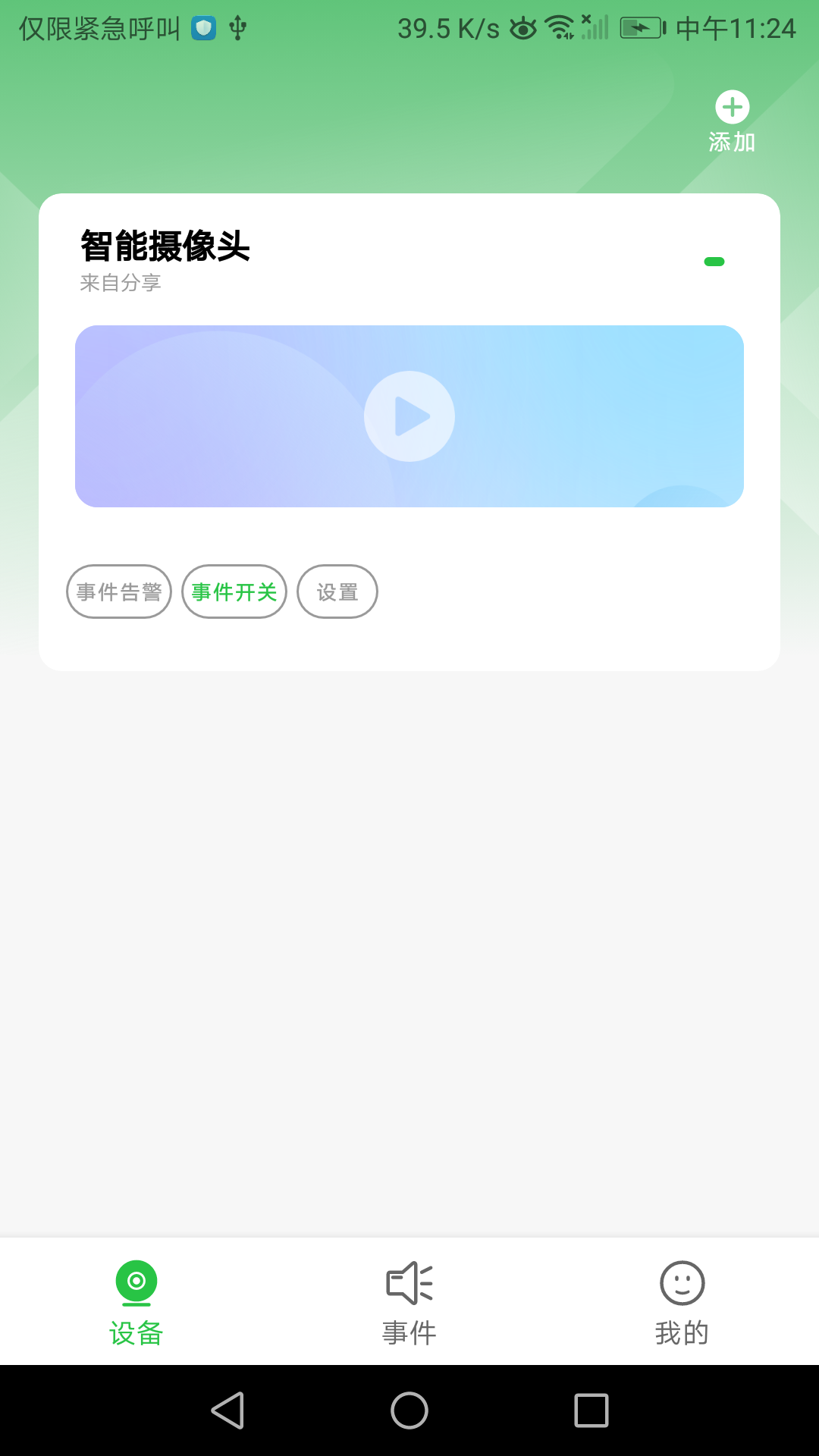Screen dimensions: 819x1456
Task: Open 设置 settings for the camera
Action: coord(337,591)
